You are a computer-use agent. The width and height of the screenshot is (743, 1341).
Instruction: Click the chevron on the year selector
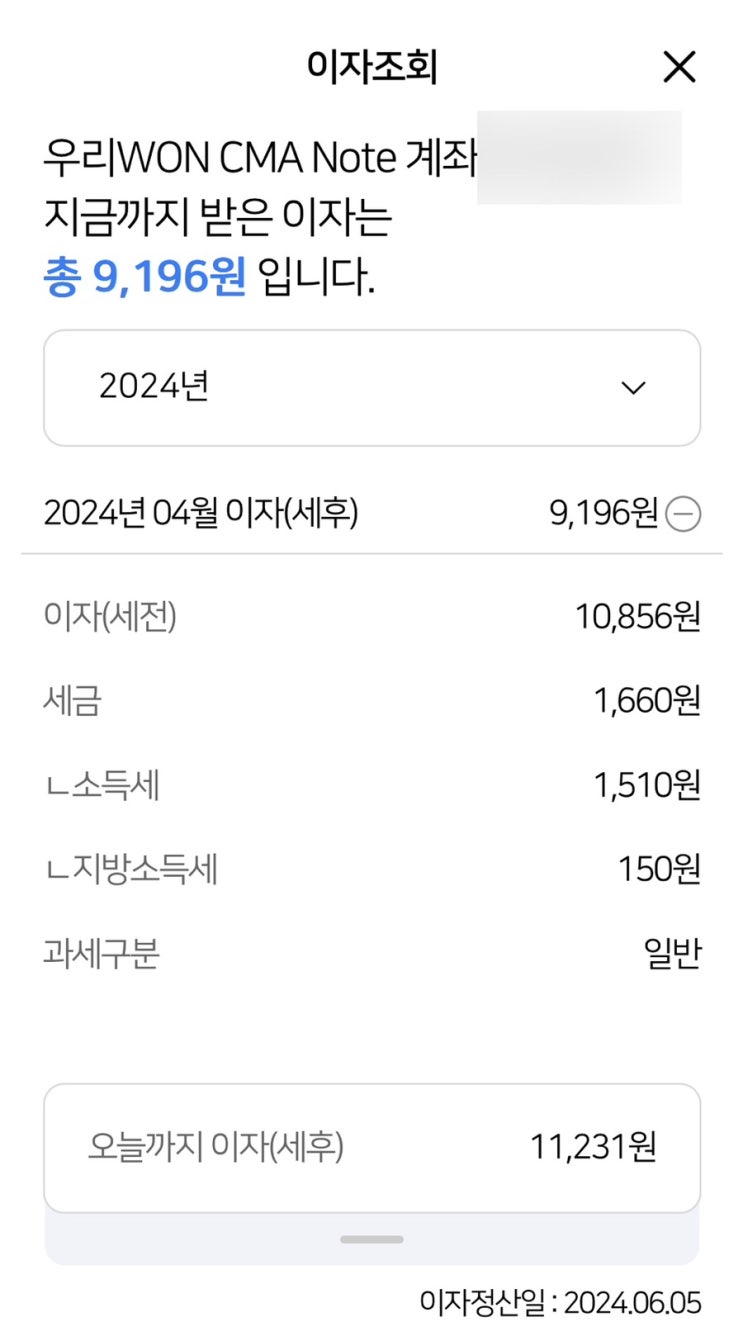pyautogui.click(x=634, y=387)
